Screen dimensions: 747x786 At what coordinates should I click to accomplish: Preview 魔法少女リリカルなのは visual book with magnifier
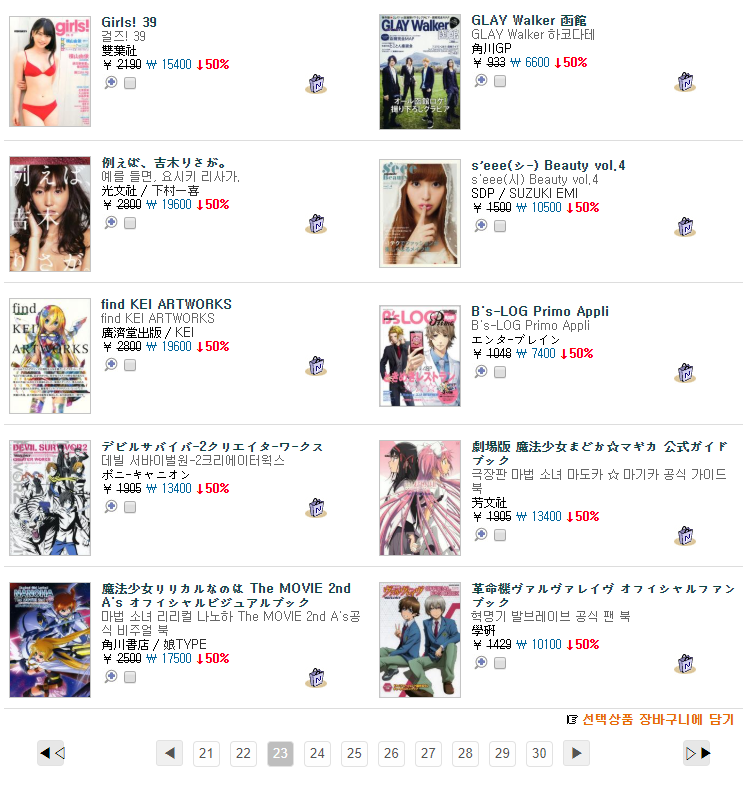(111, 677)
